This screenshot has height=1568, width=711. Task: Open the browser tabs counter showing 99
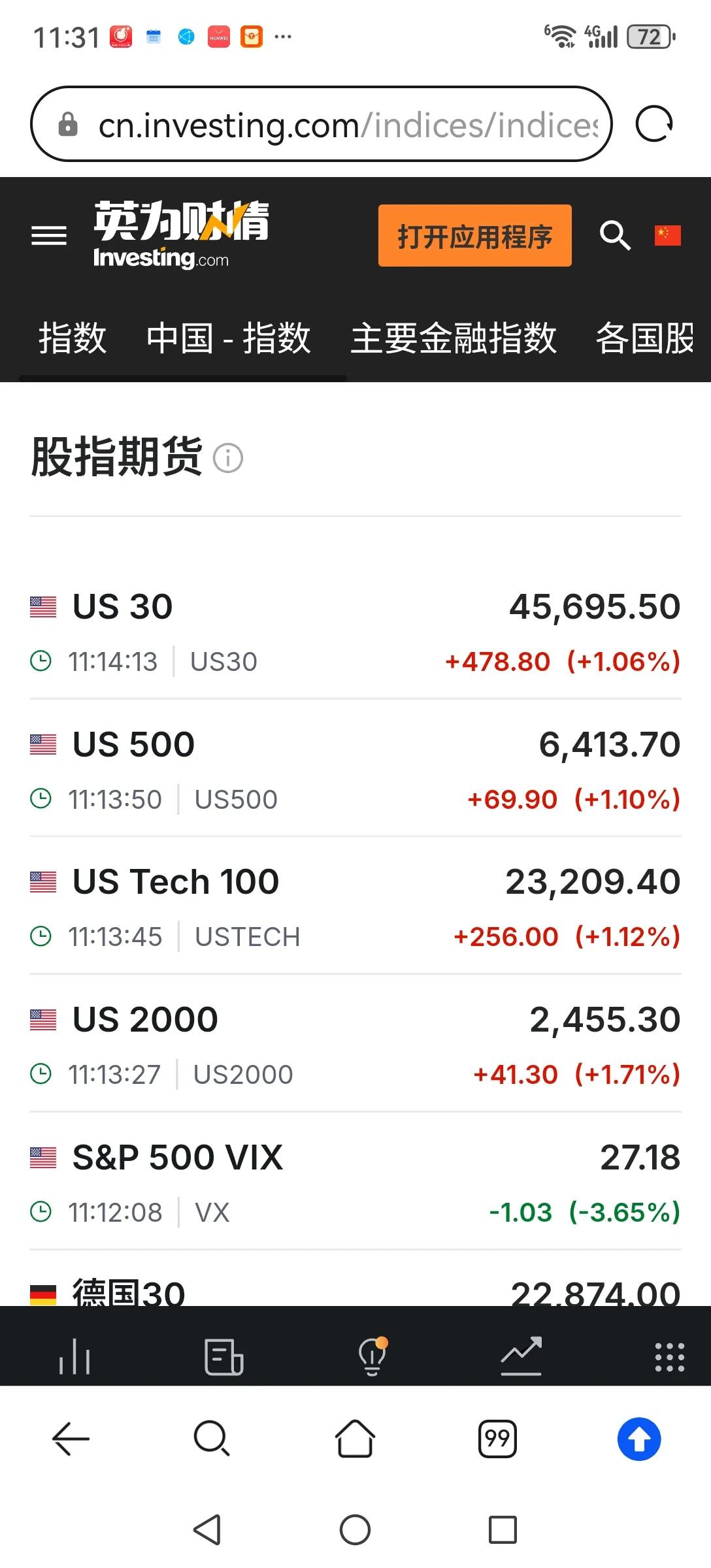pos(498,1439)
